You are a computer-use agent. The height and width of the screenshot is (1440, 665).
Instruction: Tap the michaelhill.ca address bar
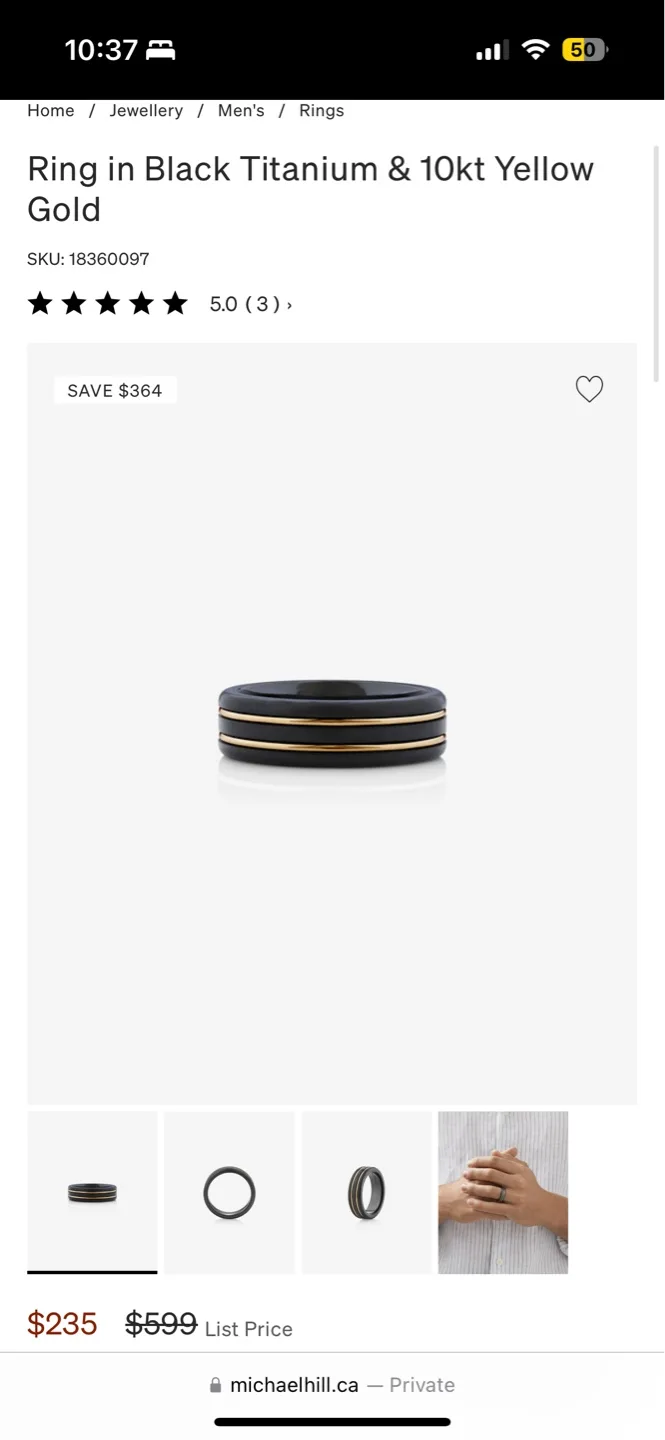[332, 1385]
